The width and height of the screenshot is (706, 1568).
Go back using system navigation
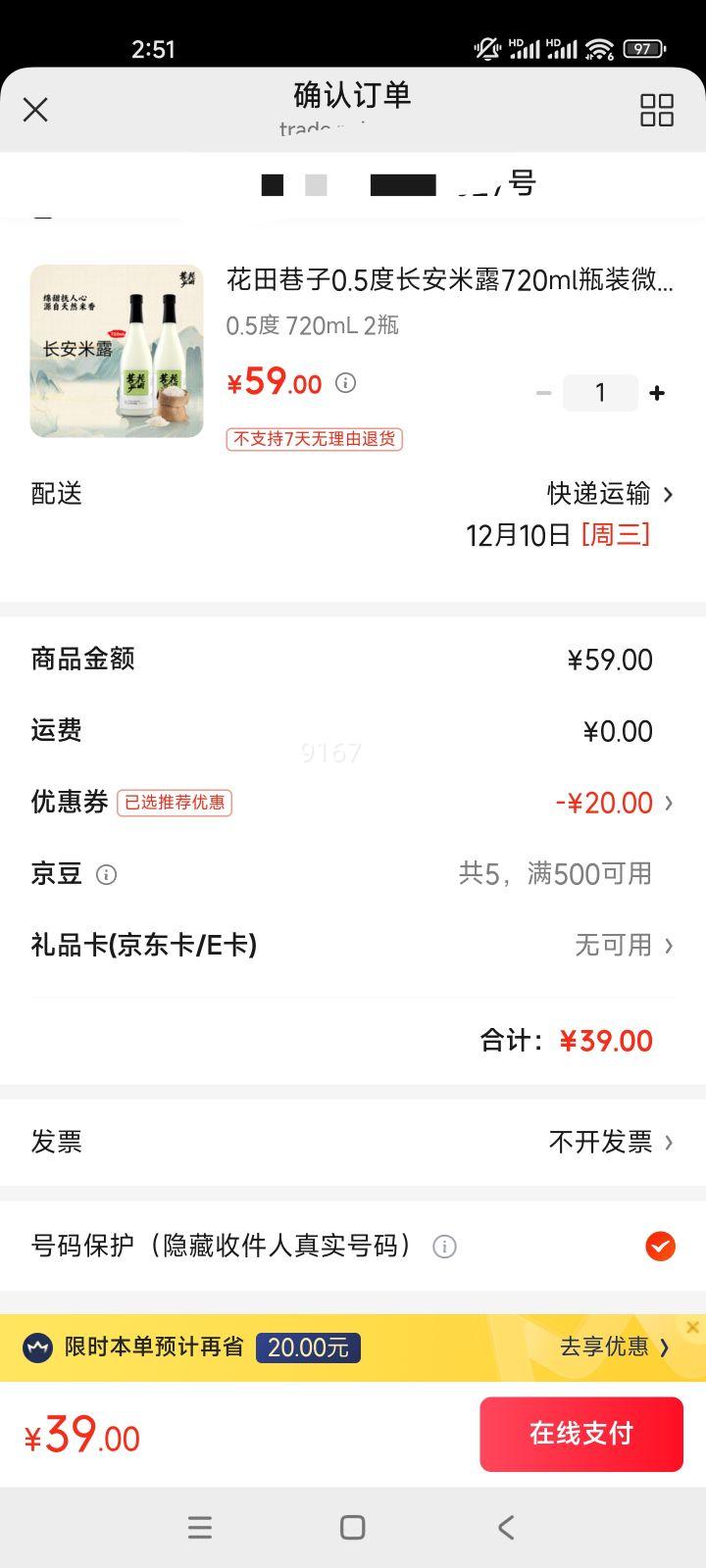506,1527
